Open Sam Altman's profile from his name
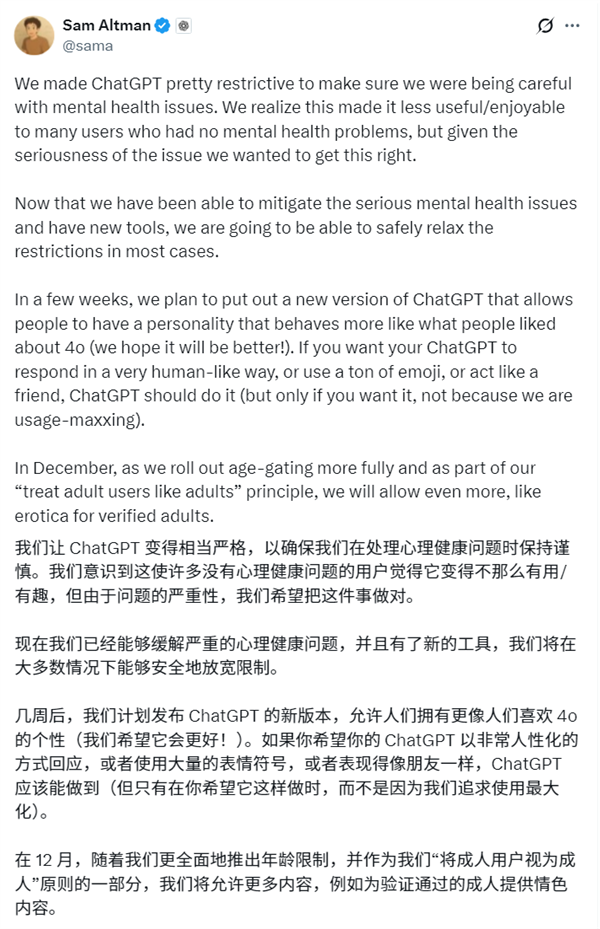The height and width of the screenshot is (929, 600). (105, 26)
